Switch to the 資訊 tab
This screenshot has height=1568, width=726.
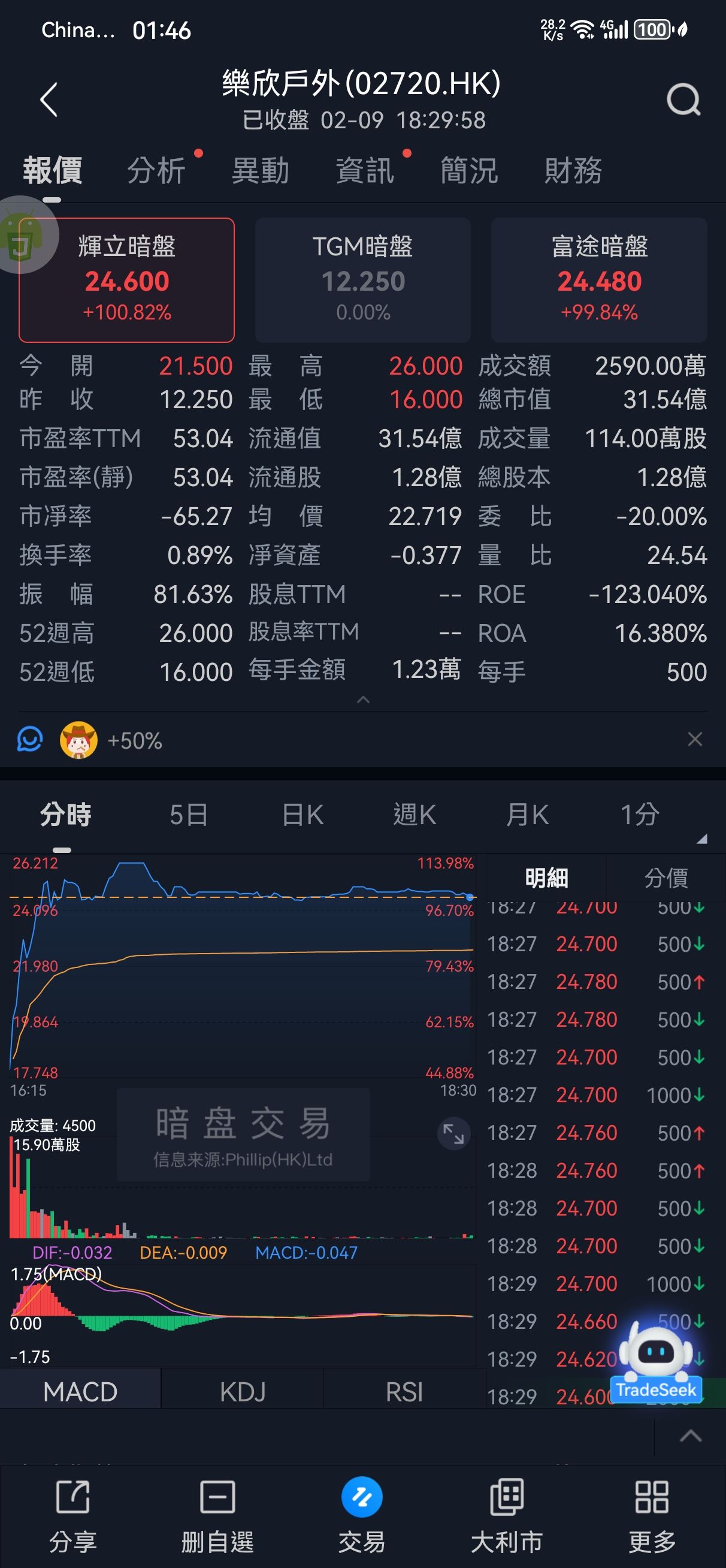click(365, 170)
